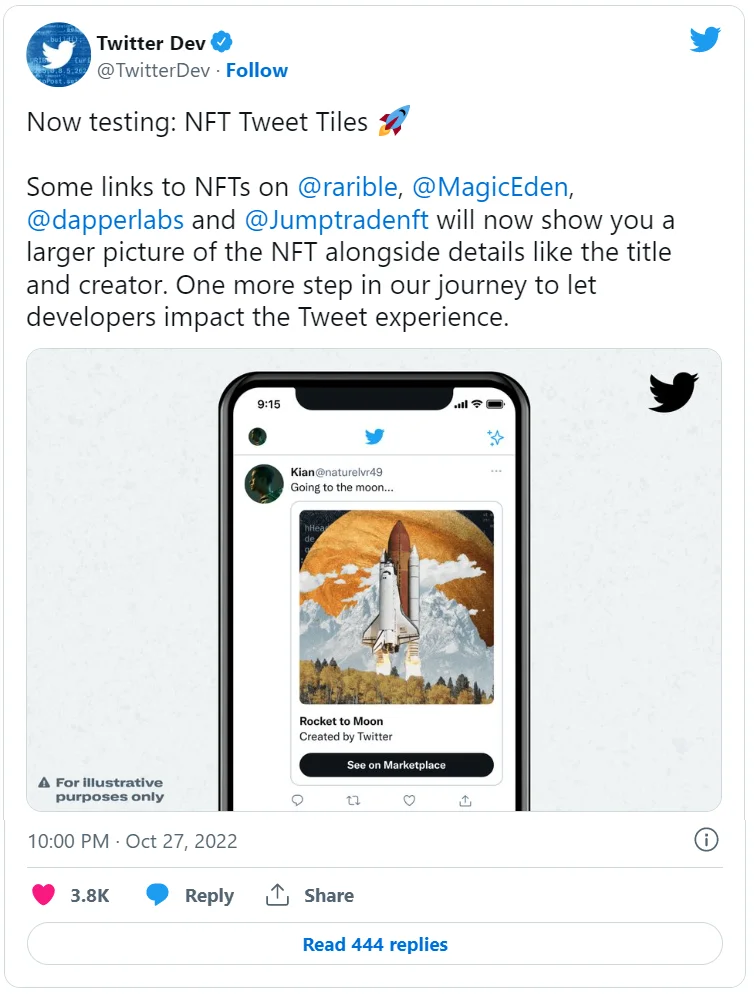Open the tweet info icon
This screenshot has width=754, height=994.
coord(706,839)
